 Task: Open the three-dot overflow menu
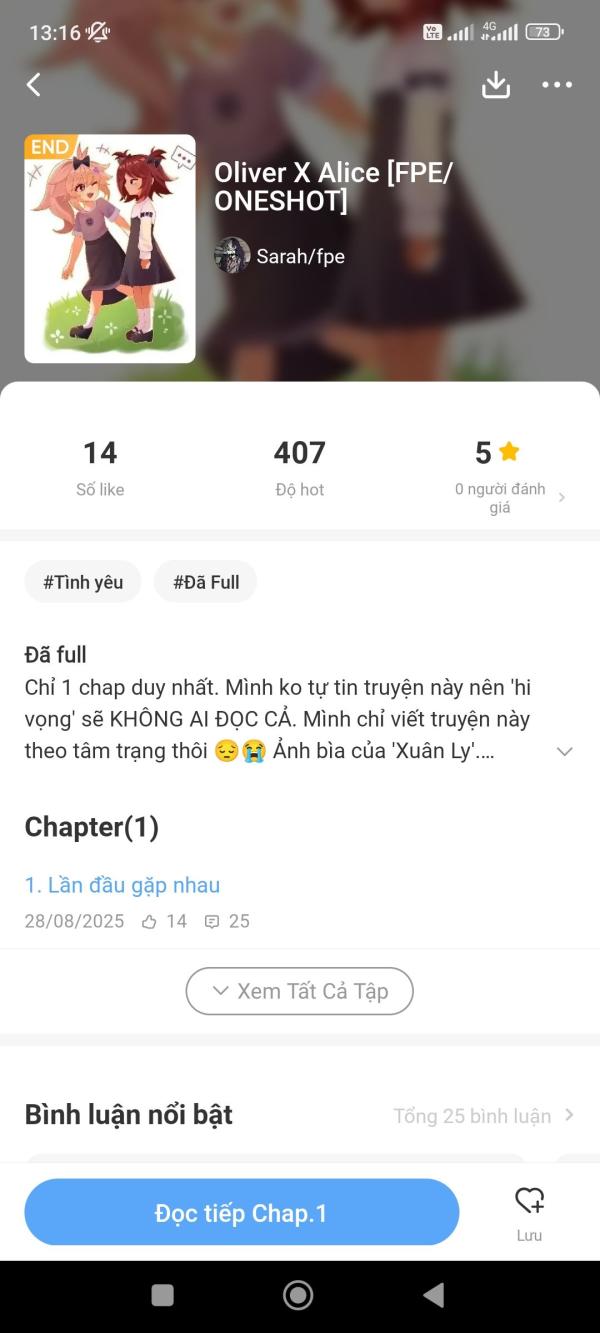pos(557,85)
